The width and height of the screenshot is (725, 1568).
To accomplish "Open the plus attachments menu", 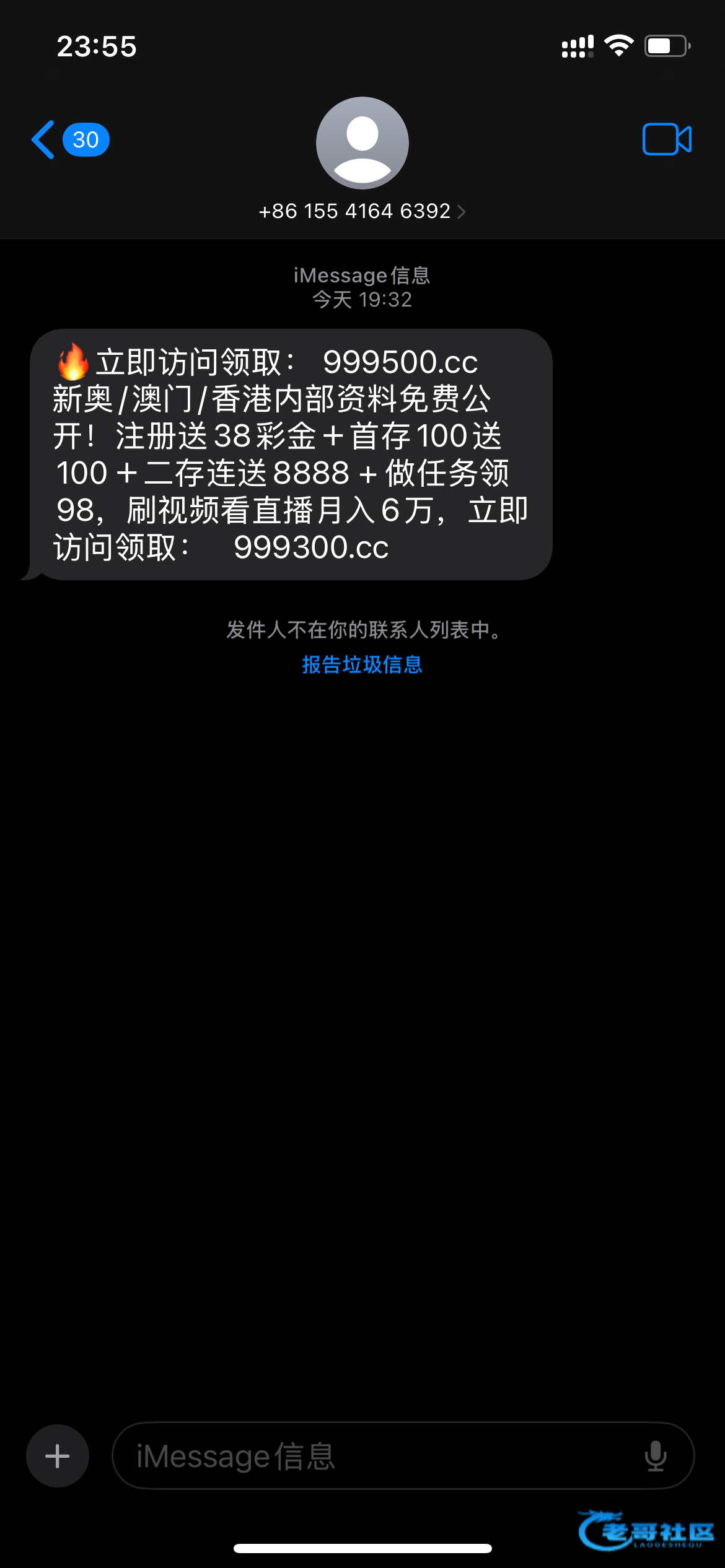I will (58, 1455).
